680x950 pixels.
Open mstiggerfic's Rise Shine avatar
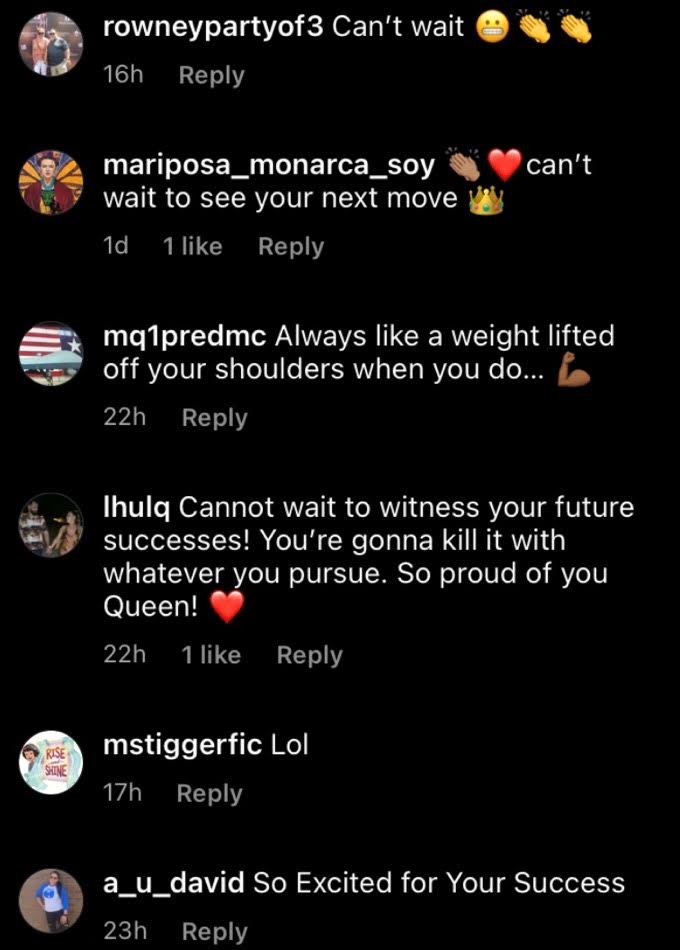tap(51, 764)
